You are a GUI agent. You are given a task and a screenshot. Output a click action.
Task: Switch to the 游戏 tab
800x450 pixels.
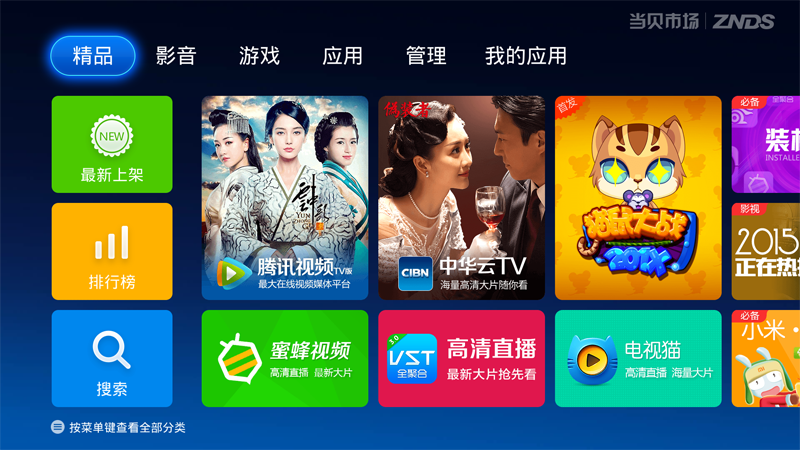(x=259, y=56)
